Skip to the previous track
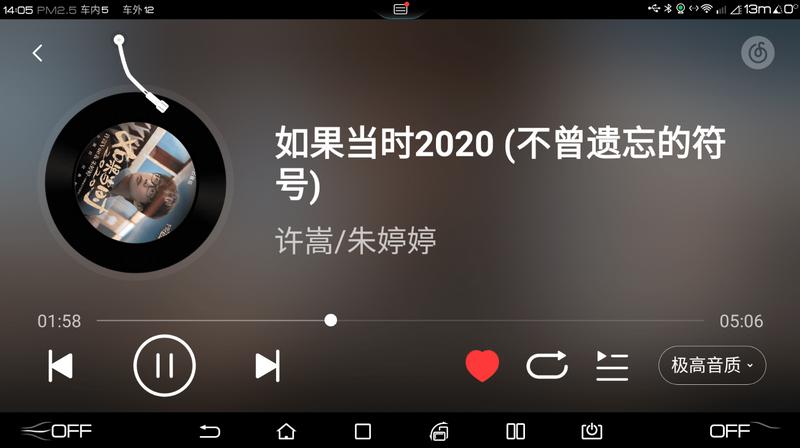The image size is (800, 448). (61, 366)
